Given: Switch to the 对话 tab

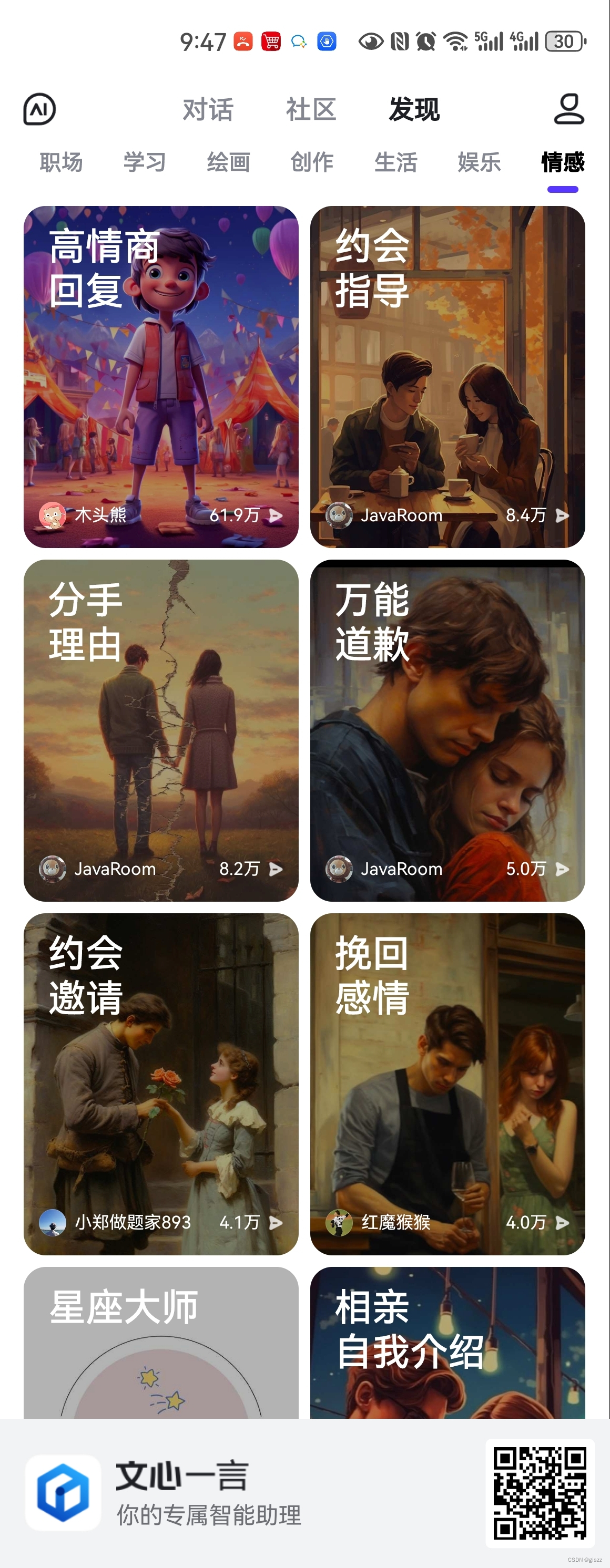Looking at the screenshot, I should pyautogui.click(x=208, y=110).
